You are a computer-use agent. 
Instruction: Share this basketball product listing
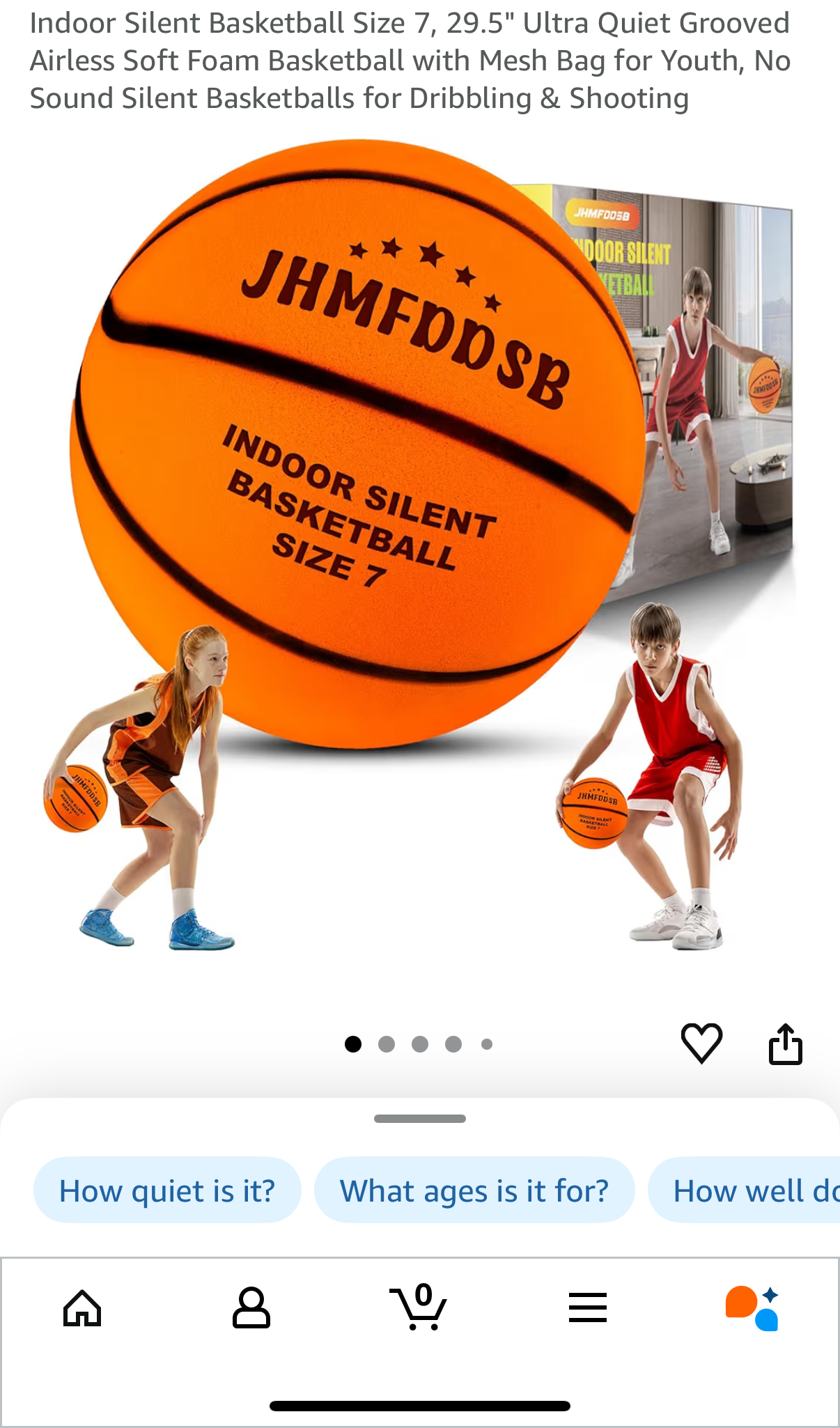coord(785,1043)
